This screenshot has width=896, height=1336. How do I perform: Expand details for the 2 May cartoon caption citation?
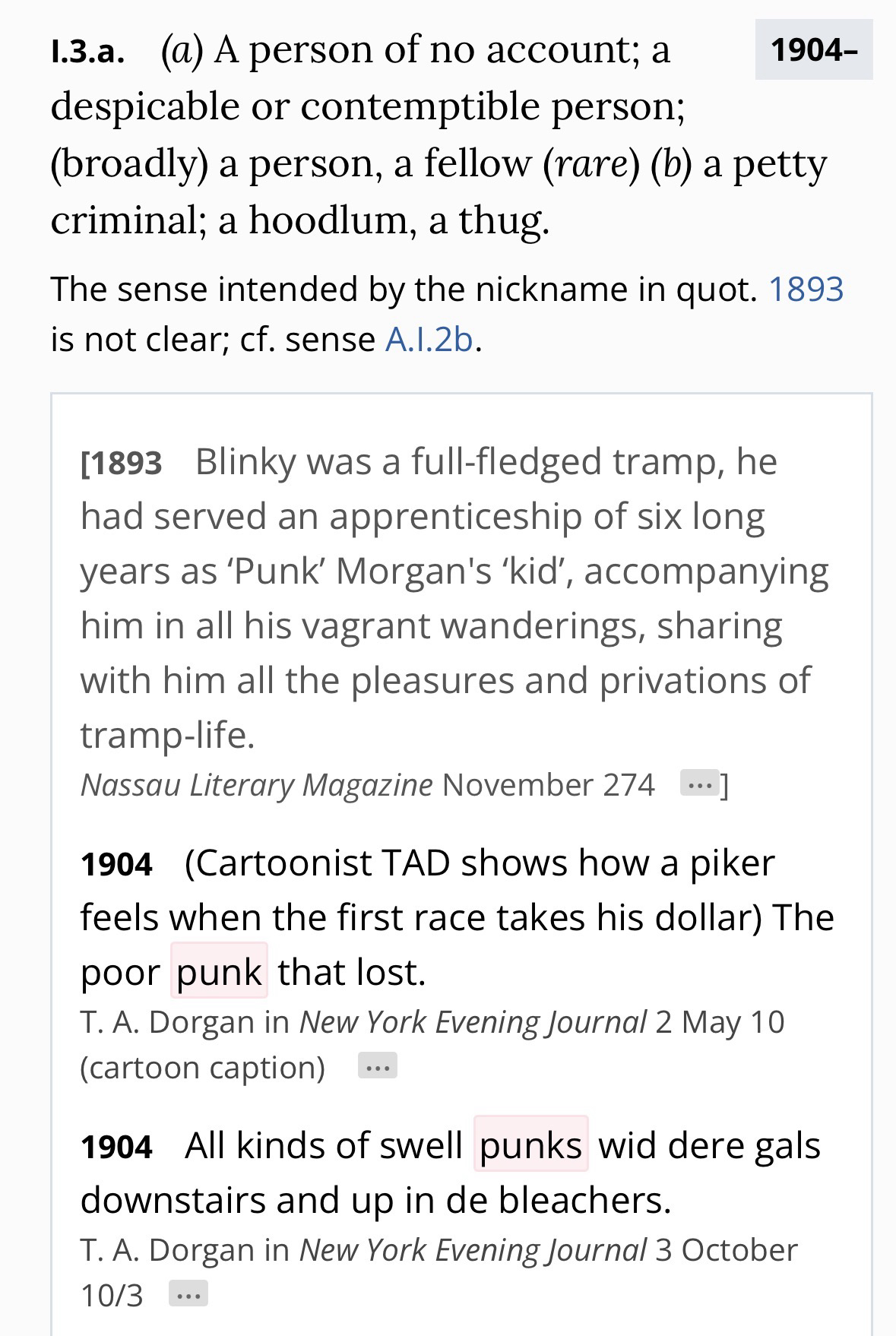click(x=377, y=1068)
